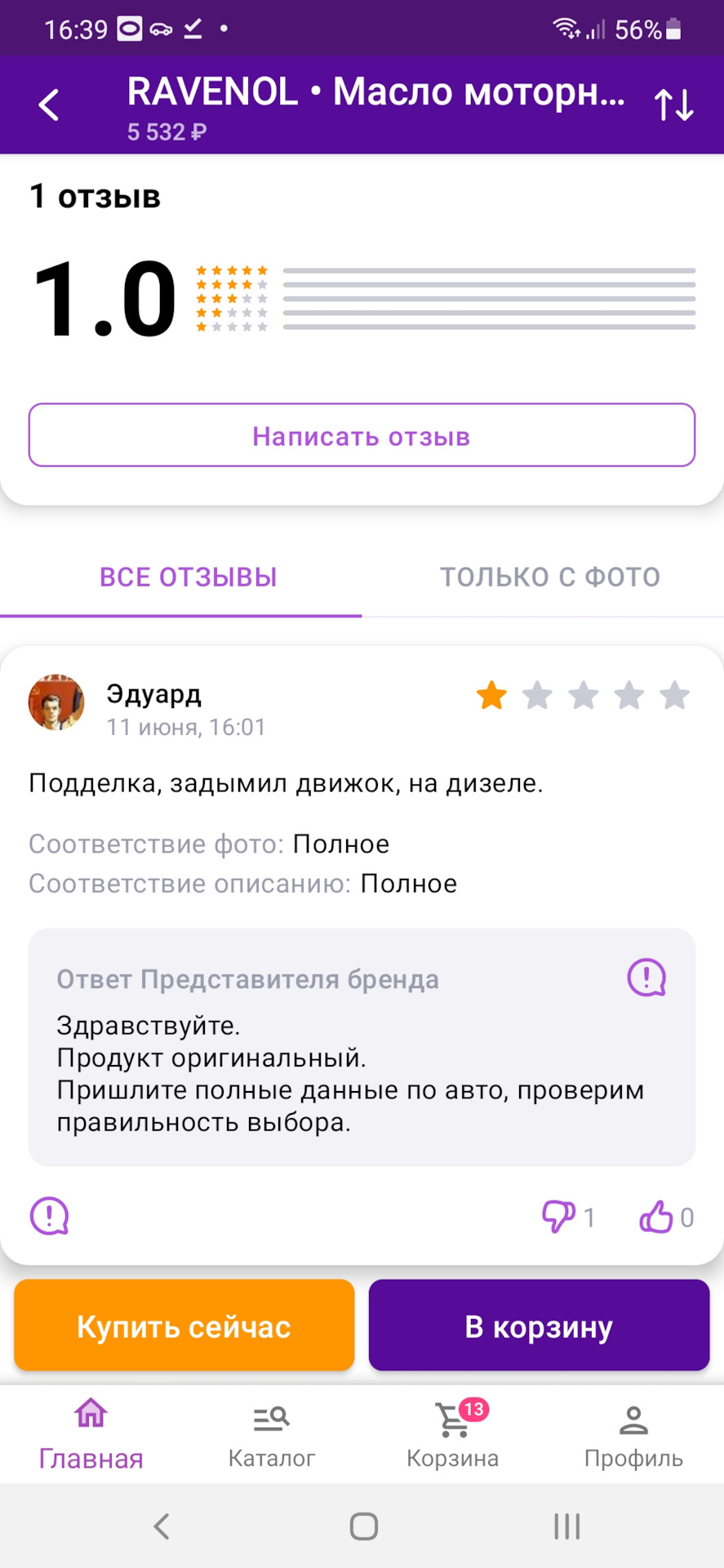Go to the Профиль tab
This screenshot has height=1568, width=724.
click(x=633, y=1435)
